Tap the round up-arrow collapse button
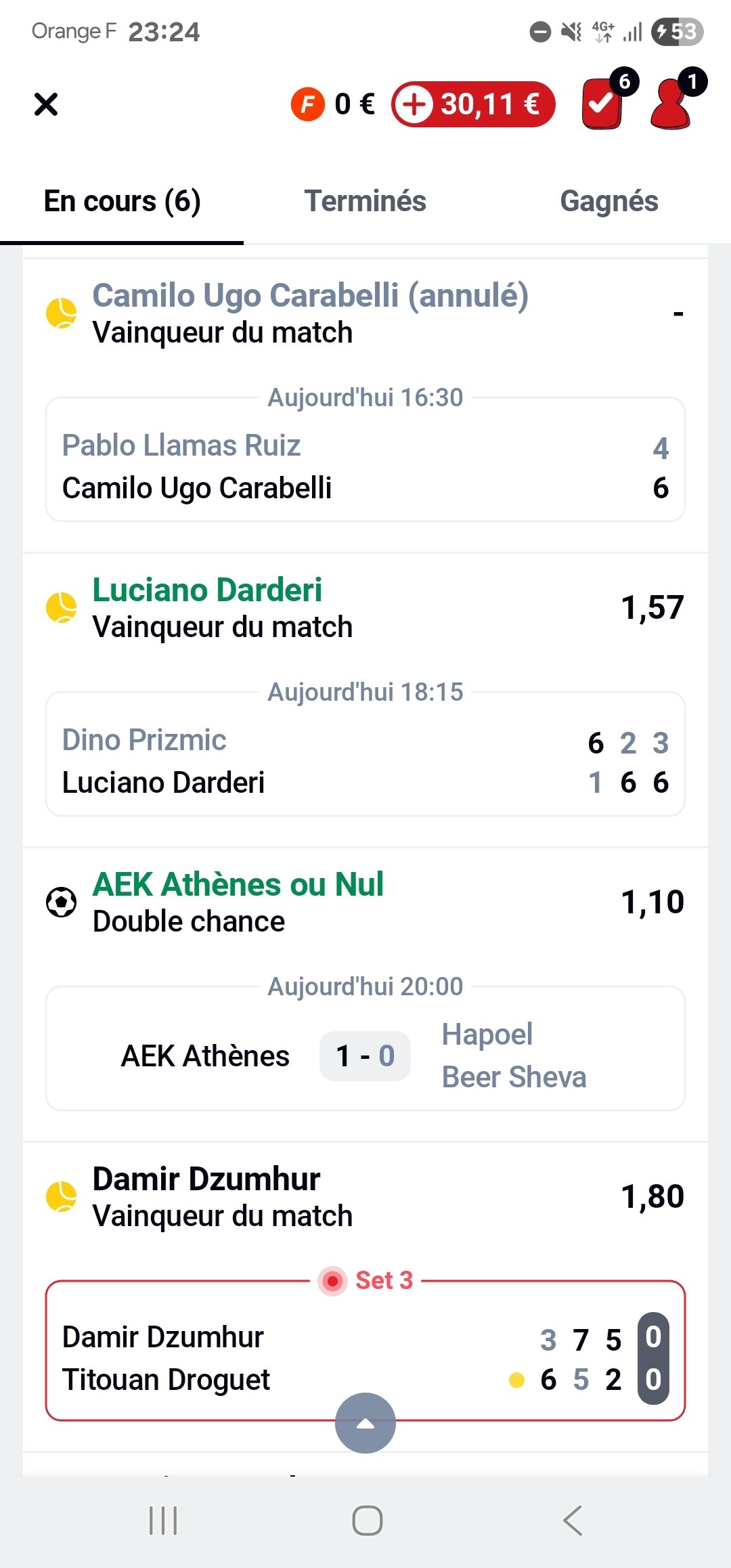The image size is (731, 1568). coord(365,1423)
